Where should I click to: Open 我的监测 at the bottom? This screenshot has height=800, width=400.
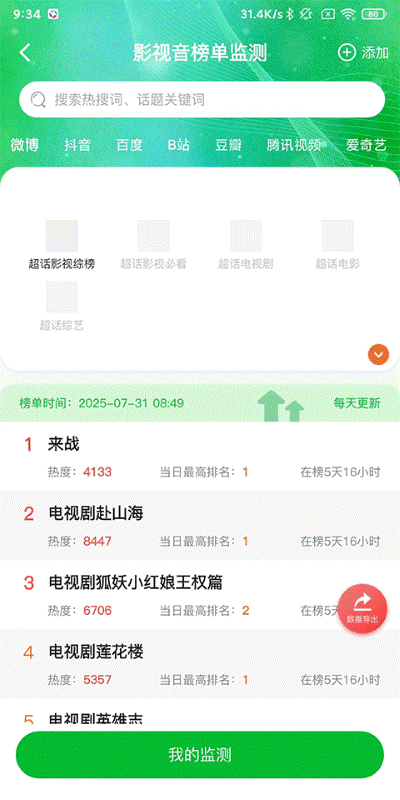200,755
